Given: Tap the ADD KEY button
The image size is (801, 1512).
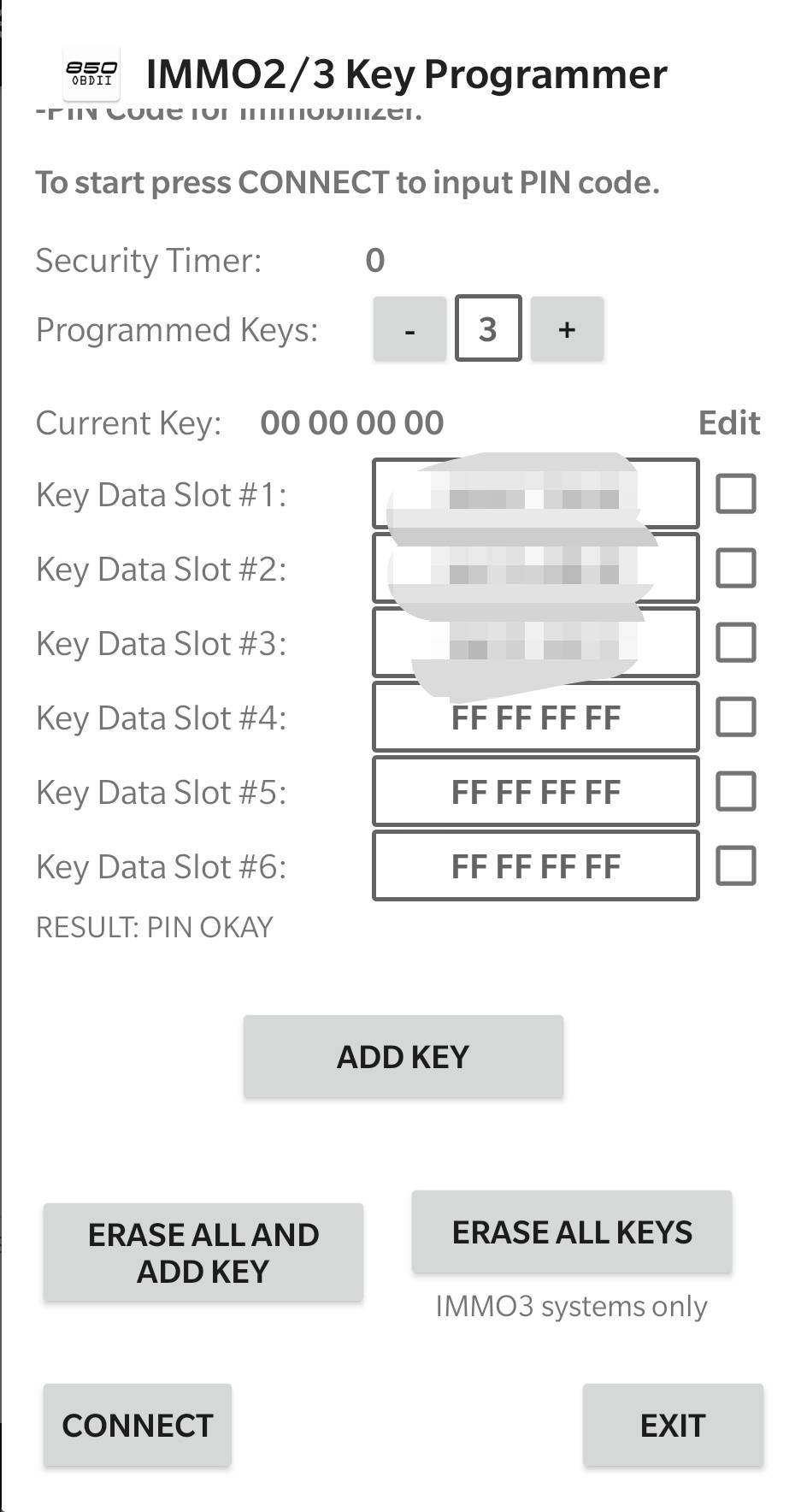Looking at the screenshot, I should (x=403, y=1057).
